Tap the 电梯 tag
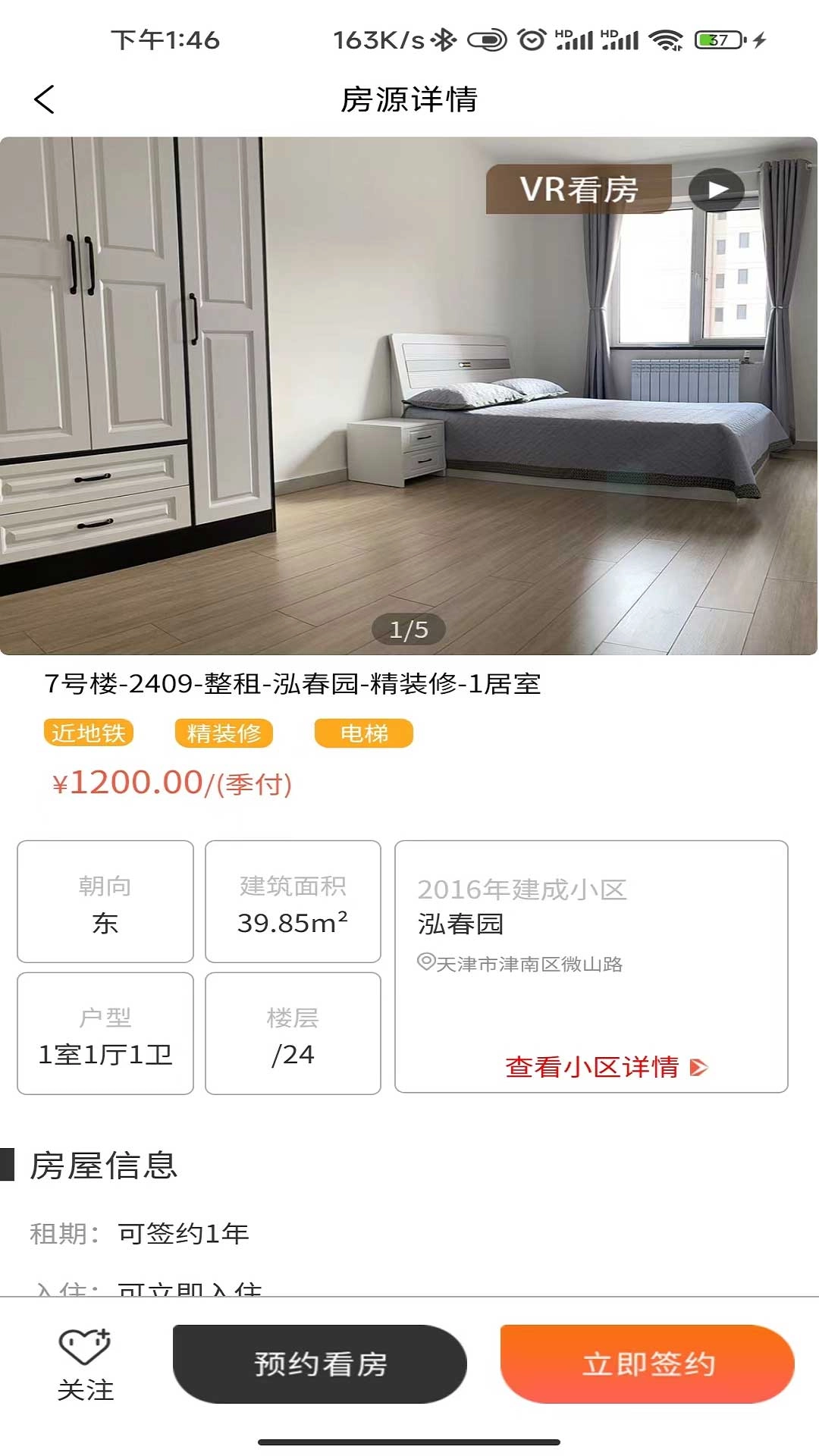This screenshot has width=819, height=1456. point(363,733)
